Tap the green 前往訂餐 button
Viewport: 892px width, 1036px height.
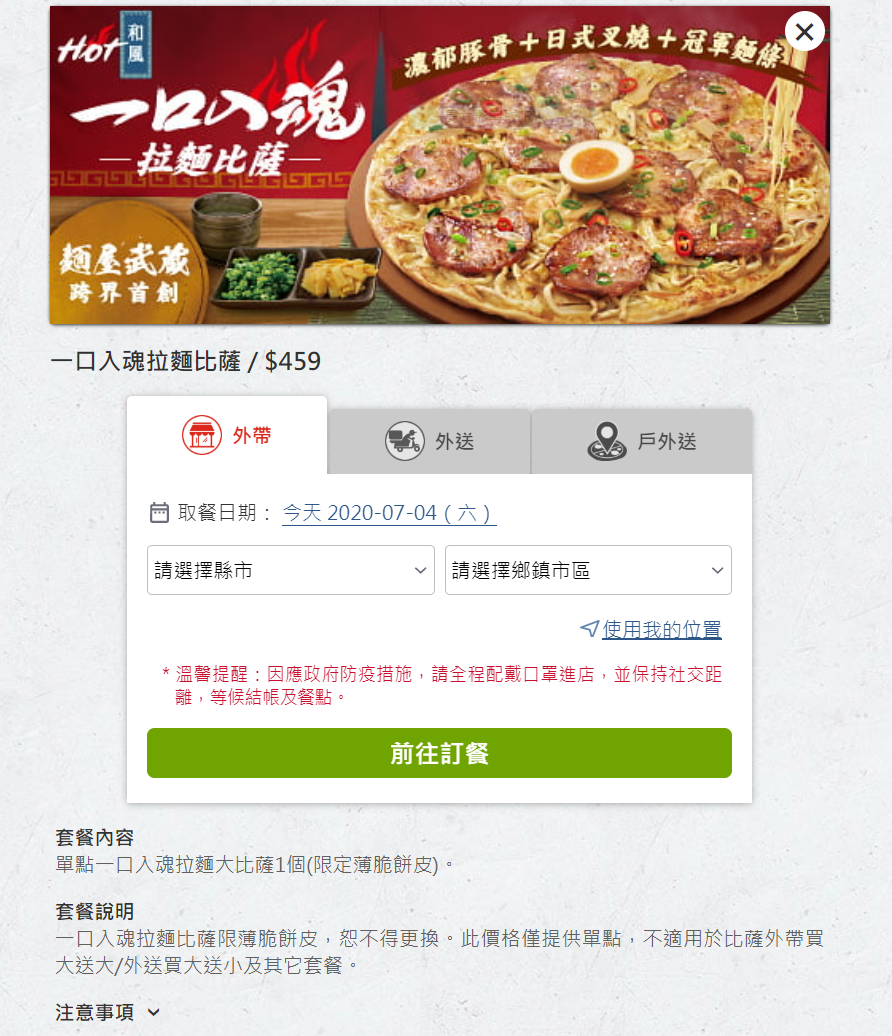pyautogui.click(x=439, y=753)
